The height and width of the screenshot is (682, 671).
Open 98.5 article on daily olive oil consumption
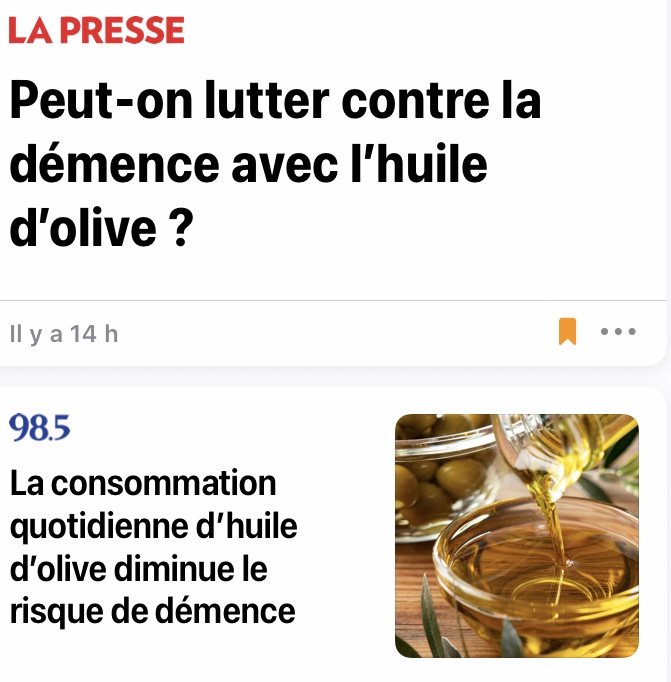point(154,546)
